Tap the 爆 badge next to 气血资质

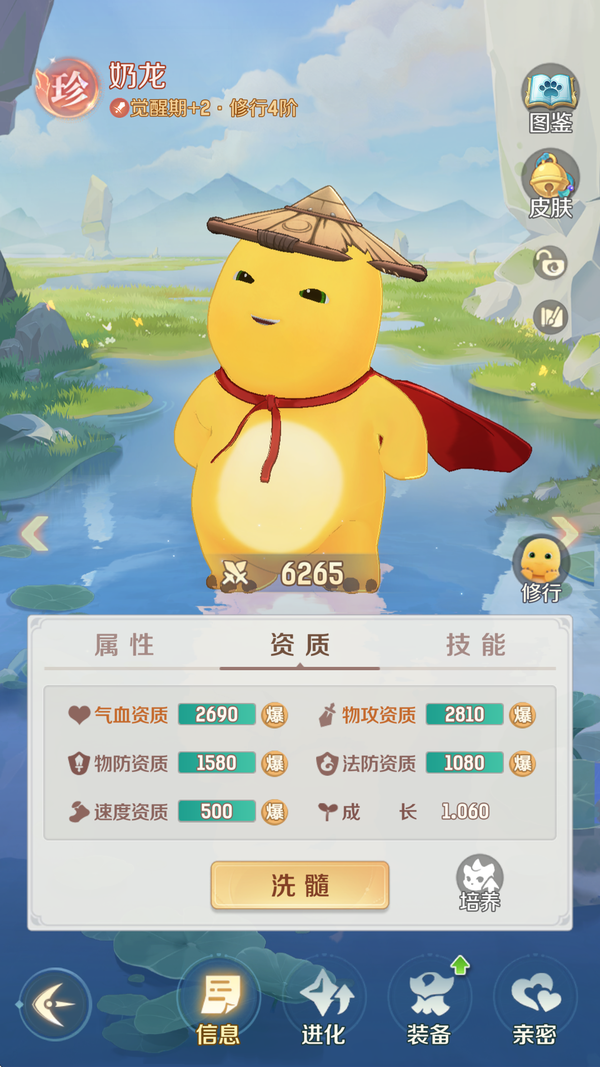[274, 715]
